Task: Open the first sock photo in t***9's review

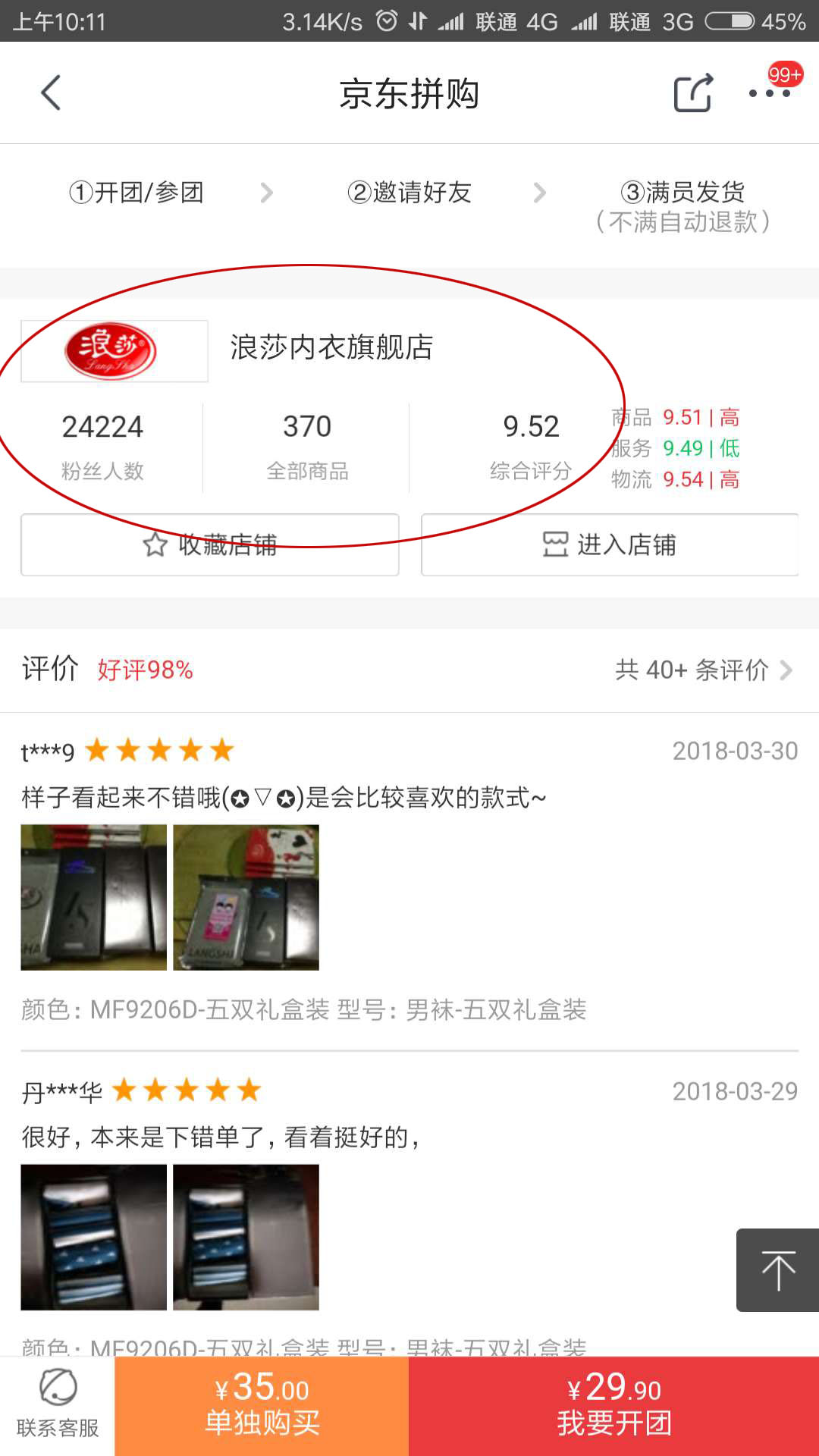Action: [93, 897]
